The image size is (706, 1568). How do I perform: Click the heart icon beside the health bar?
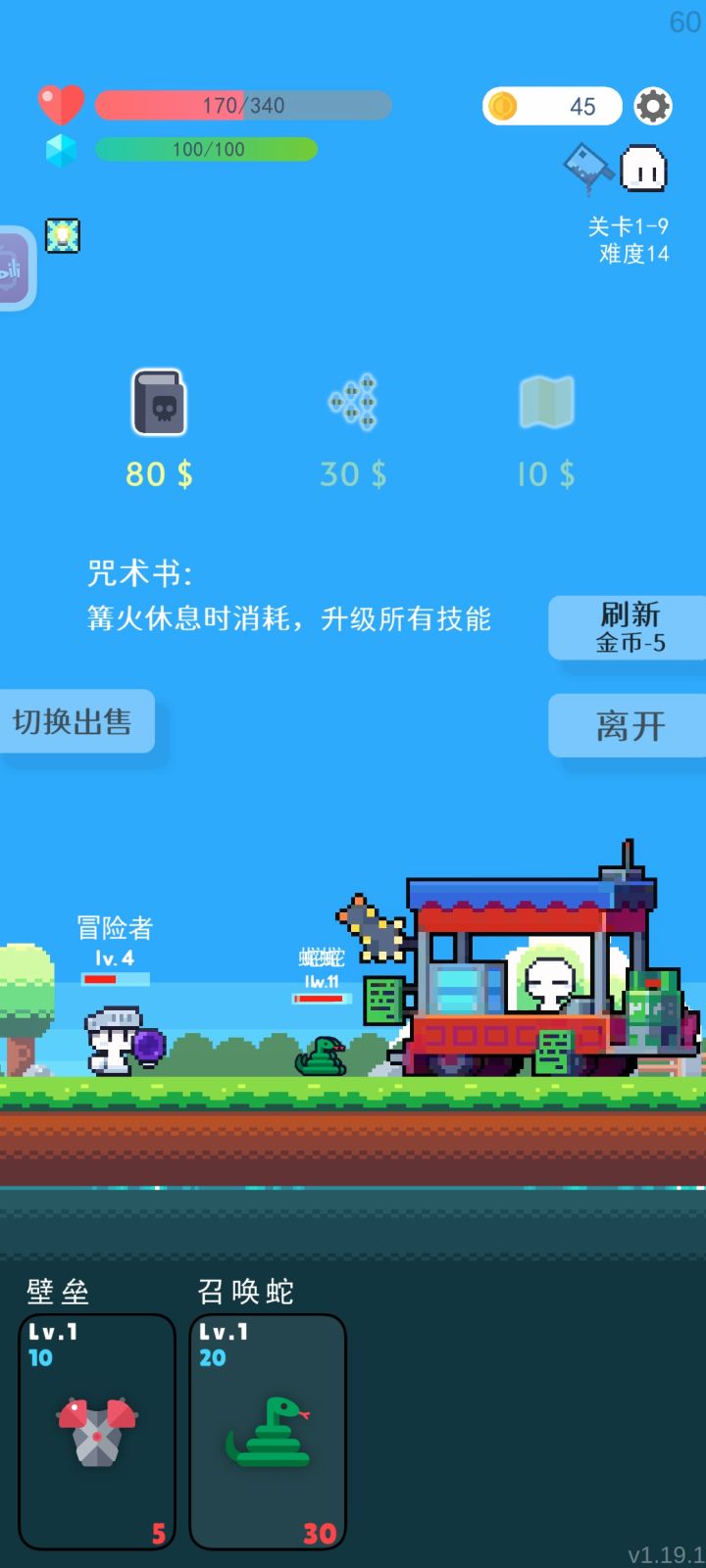click(x=59, y=103)
